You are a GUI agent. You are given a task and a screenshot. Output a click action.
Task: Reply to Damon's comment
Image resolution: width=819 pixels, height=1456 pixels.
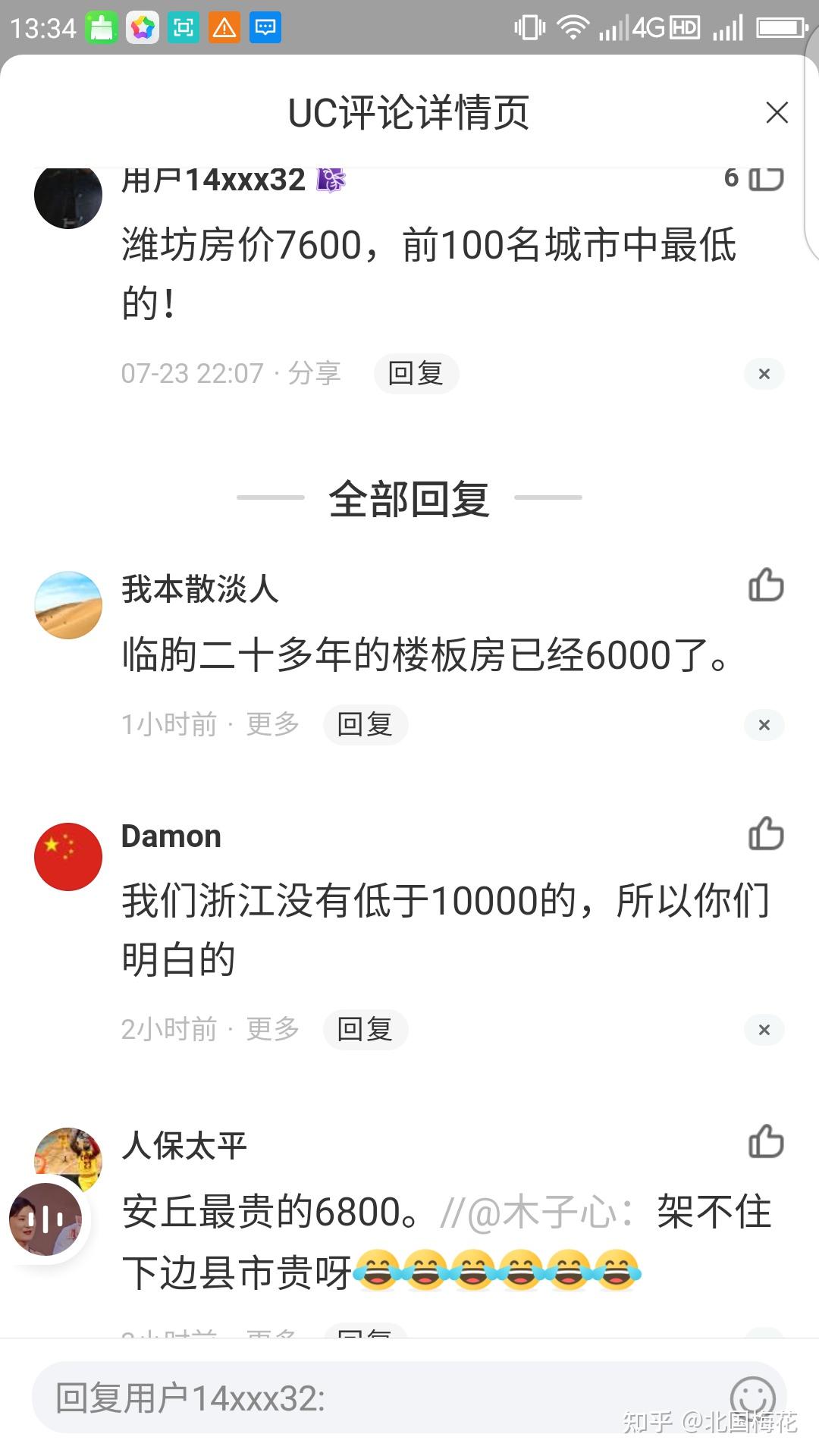tap(366, 1030)
